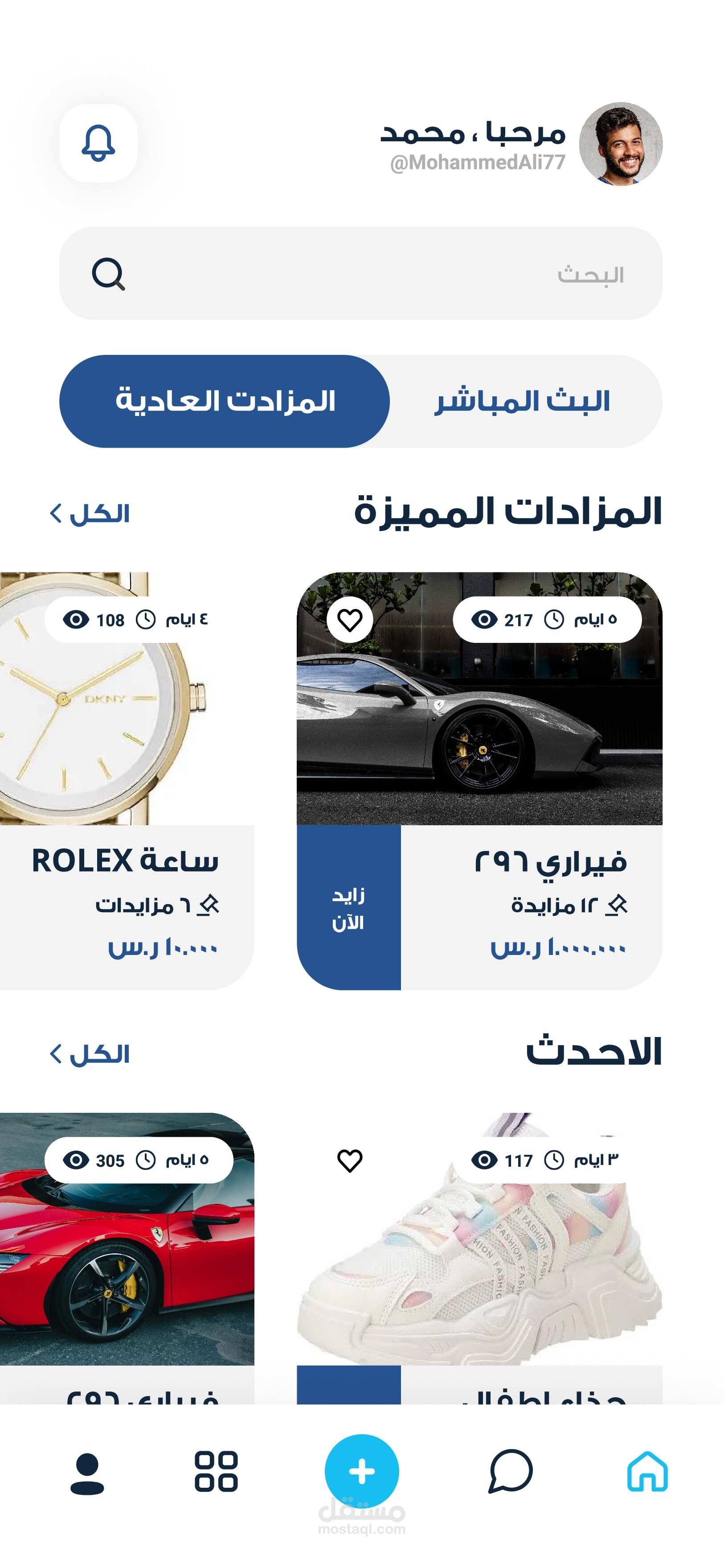Favorite the kids shoes auction
This screenshot has height=1568, width=724.
350,1160
